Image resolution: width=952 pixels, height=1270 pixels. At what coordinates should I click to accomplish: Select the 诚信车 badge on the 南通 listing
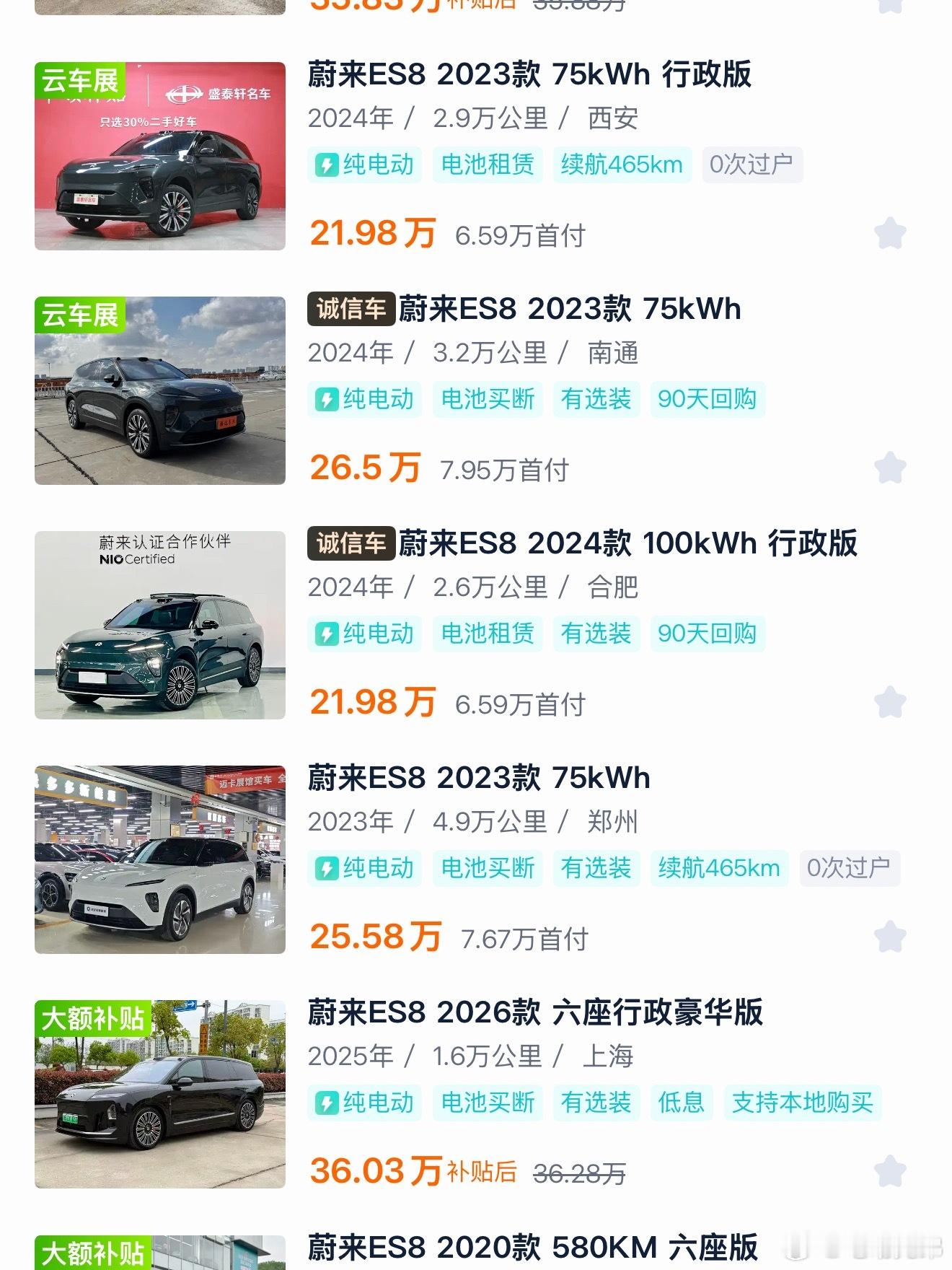coord(351,308)
